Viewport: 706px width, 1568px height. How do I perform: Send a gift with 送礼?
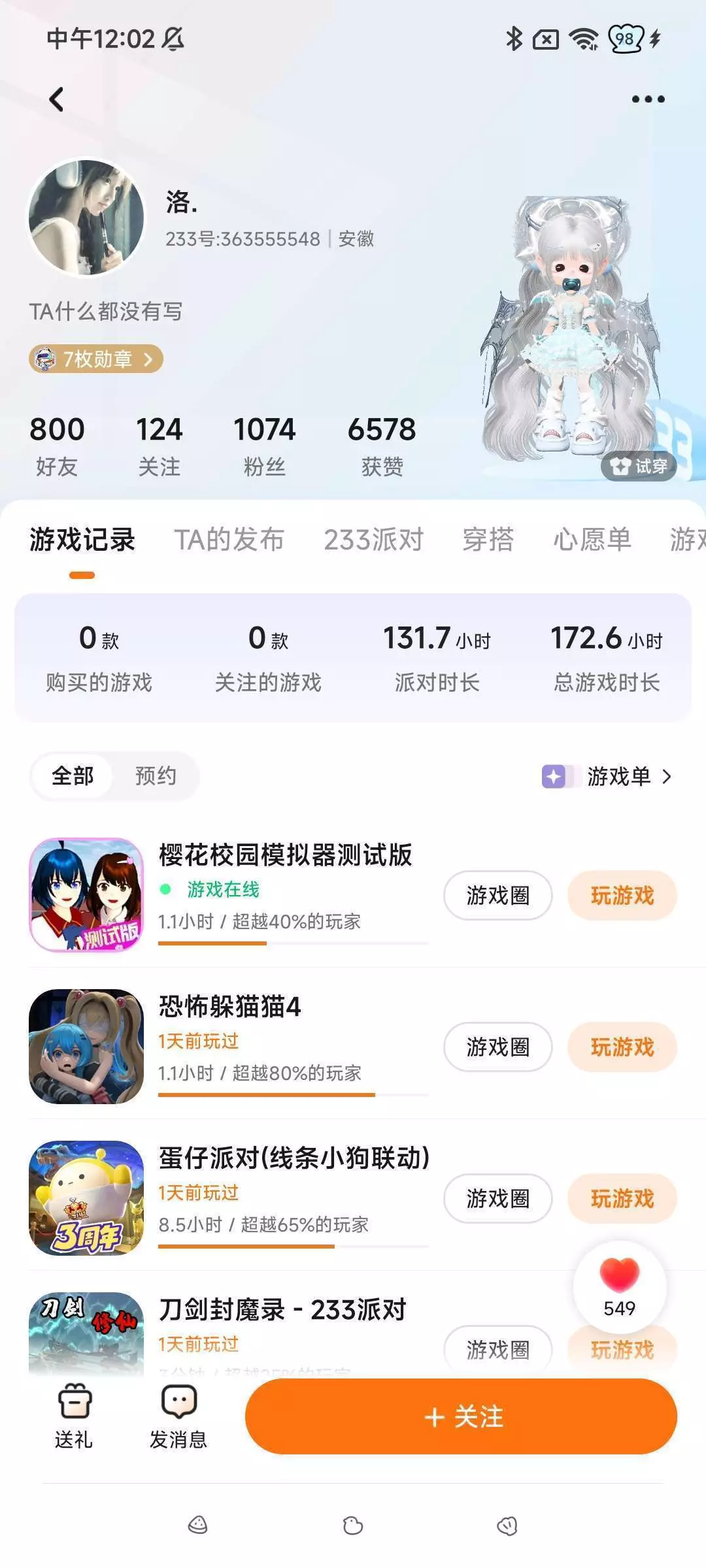(74, 1416)
